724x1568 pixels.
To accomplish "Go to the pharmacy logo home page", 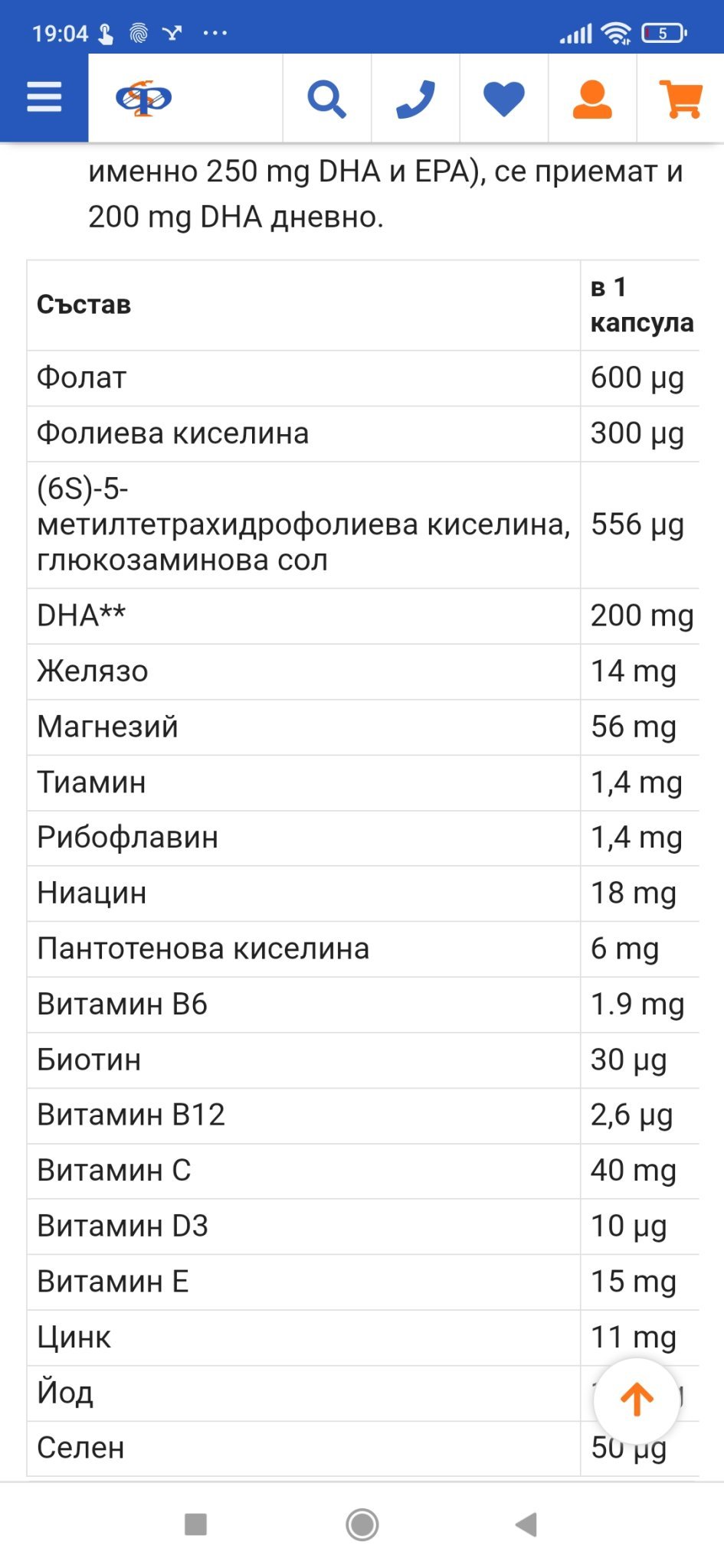I will [x=144, y=99].
